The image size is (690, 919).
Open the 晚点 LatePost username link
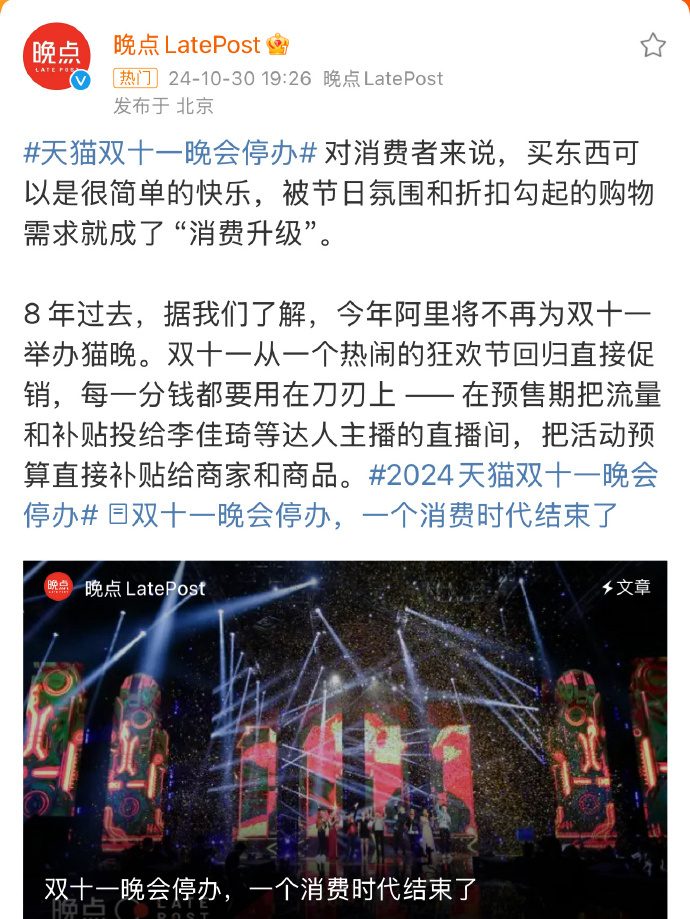click(x=188, y=45)
